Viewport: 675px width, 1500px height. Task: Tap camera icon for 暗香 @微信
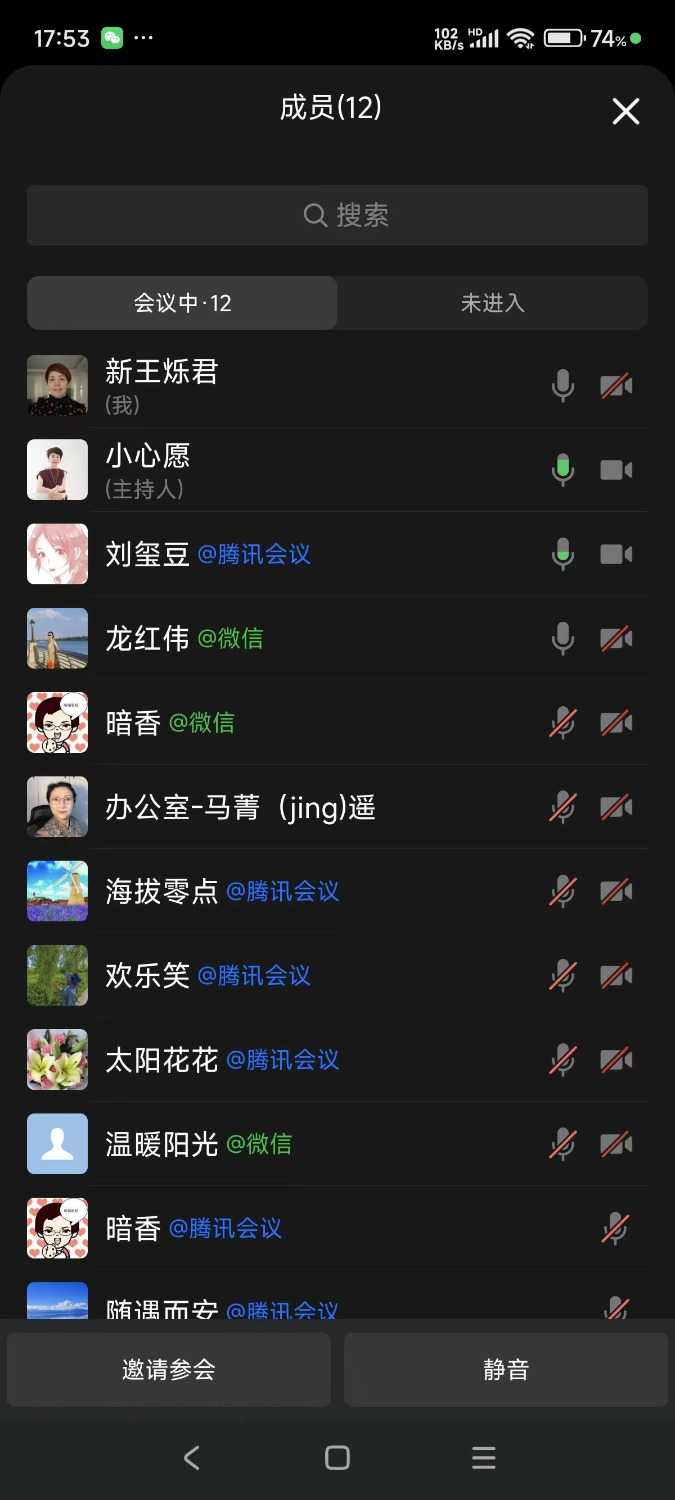pos(616,722)
